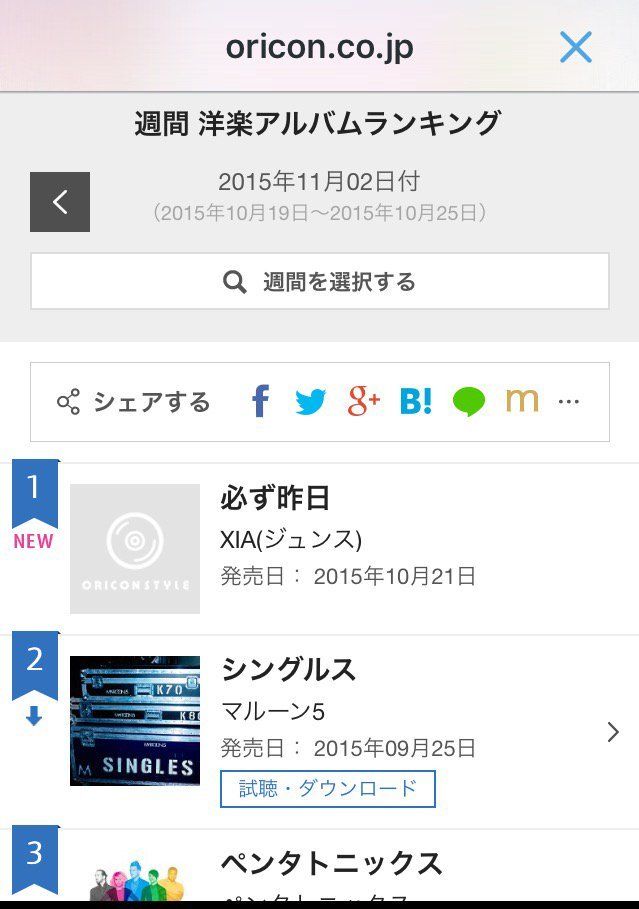Tap 試聴・ダウンロード for シングルス
The image size is (639, 909).
328,789
